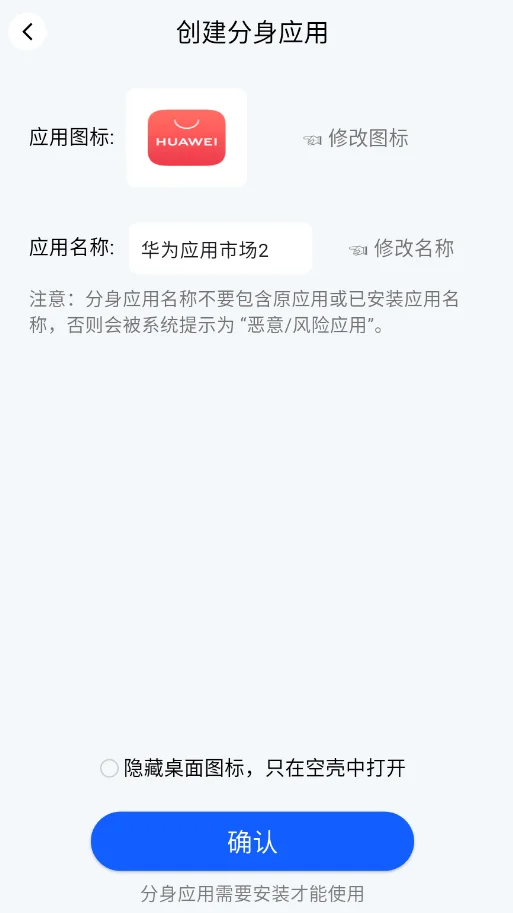Image resolution: width=513 pixels, height=913 pixels.
Task: Tap the Huawei app icon tile
Action: pyautogui.click(x=186, y=138)
